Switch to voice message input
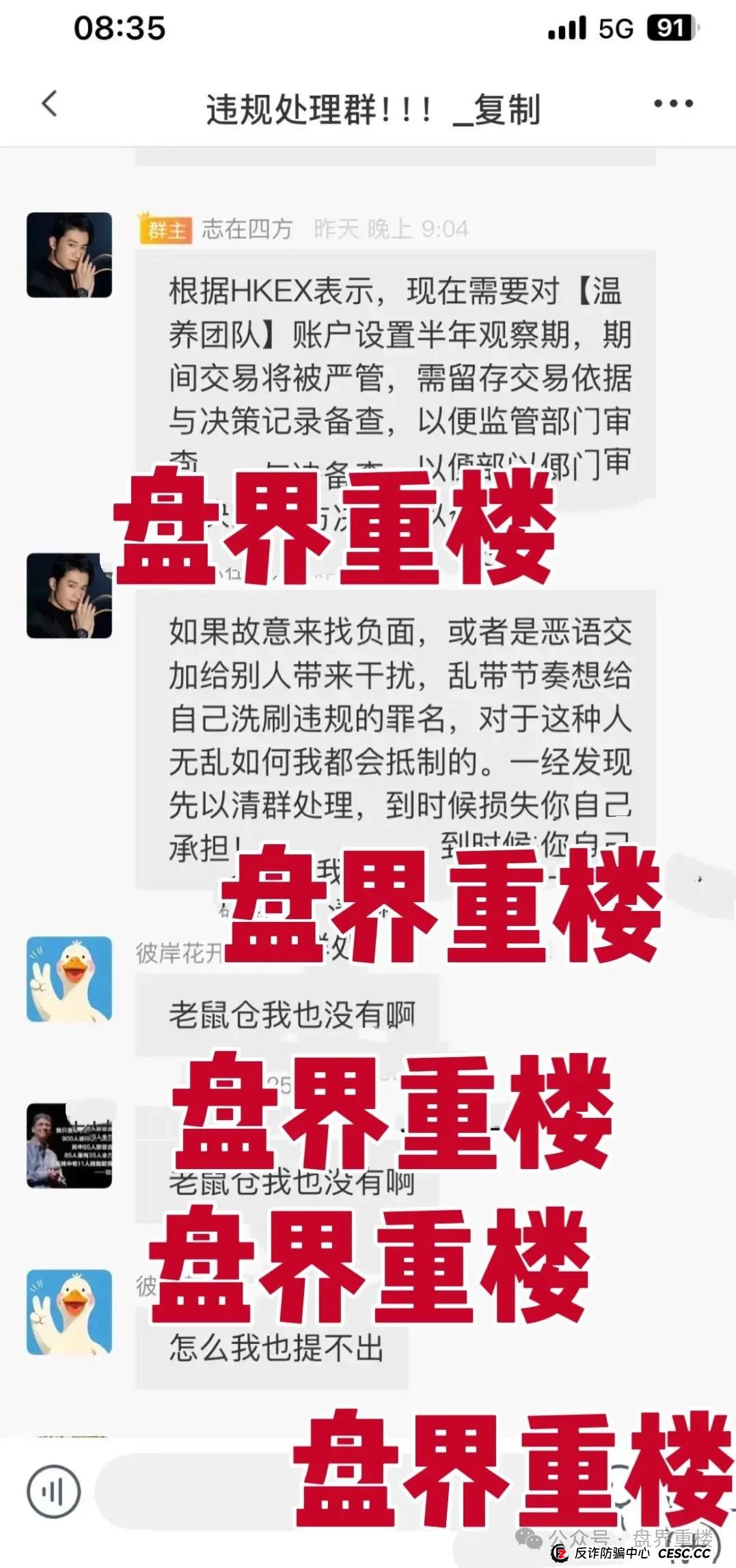Viewport: 736px width, 1568px height. 53,1491
